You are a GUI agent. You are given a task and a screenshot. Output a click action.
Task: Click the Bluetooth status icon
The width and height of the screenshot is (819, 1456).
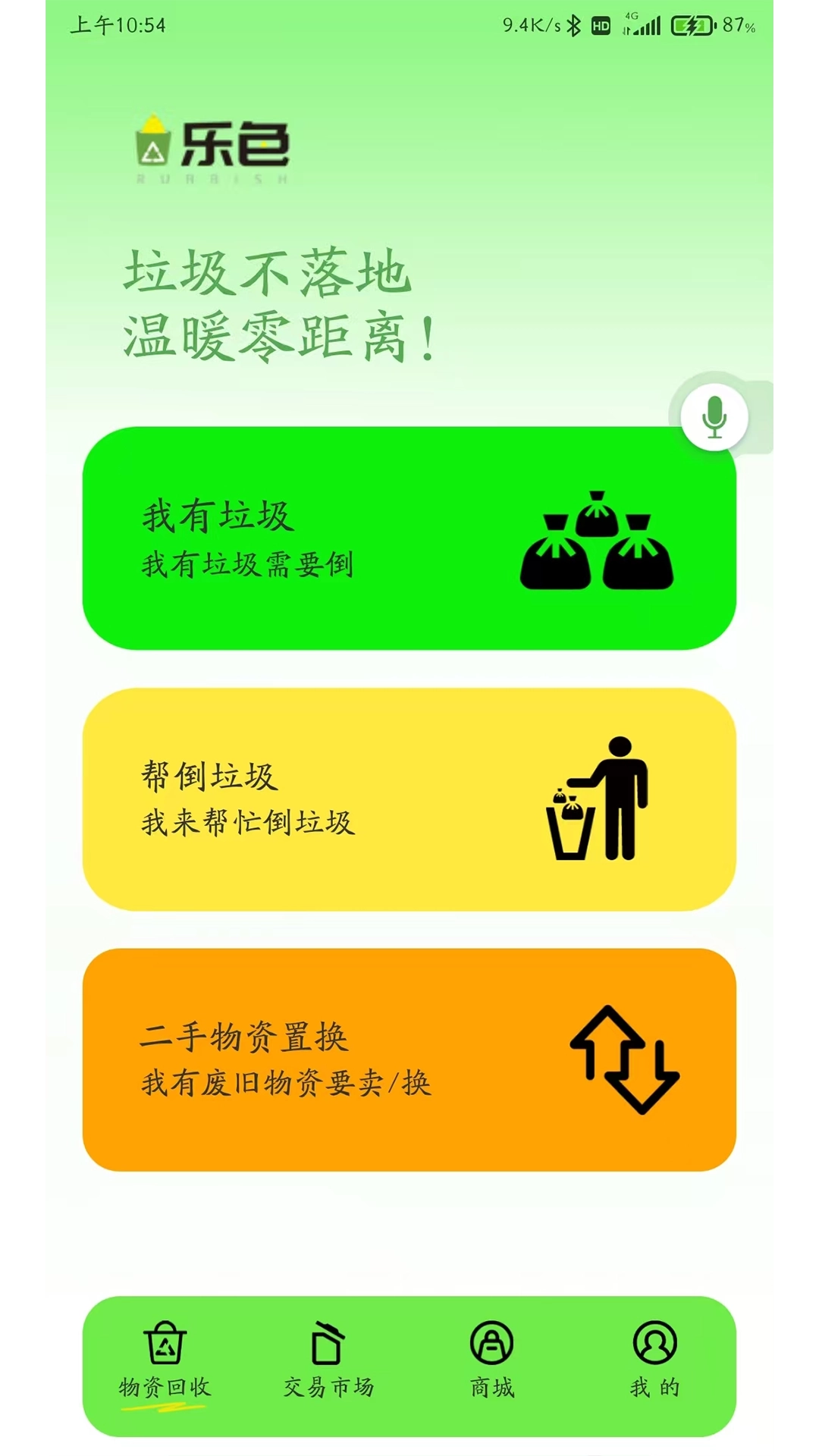pos(573,24)
